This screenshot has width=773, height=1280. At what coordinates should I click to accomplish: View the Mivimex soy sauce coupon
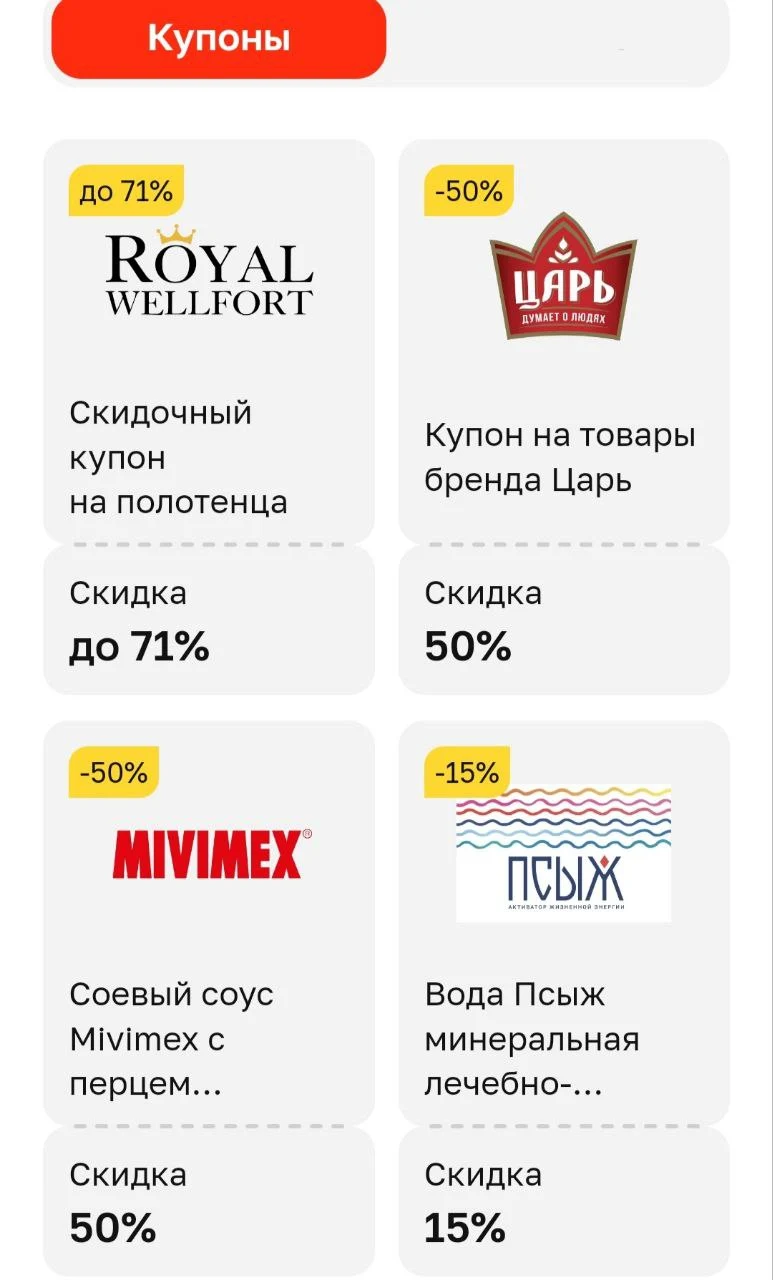click(209, 998)
